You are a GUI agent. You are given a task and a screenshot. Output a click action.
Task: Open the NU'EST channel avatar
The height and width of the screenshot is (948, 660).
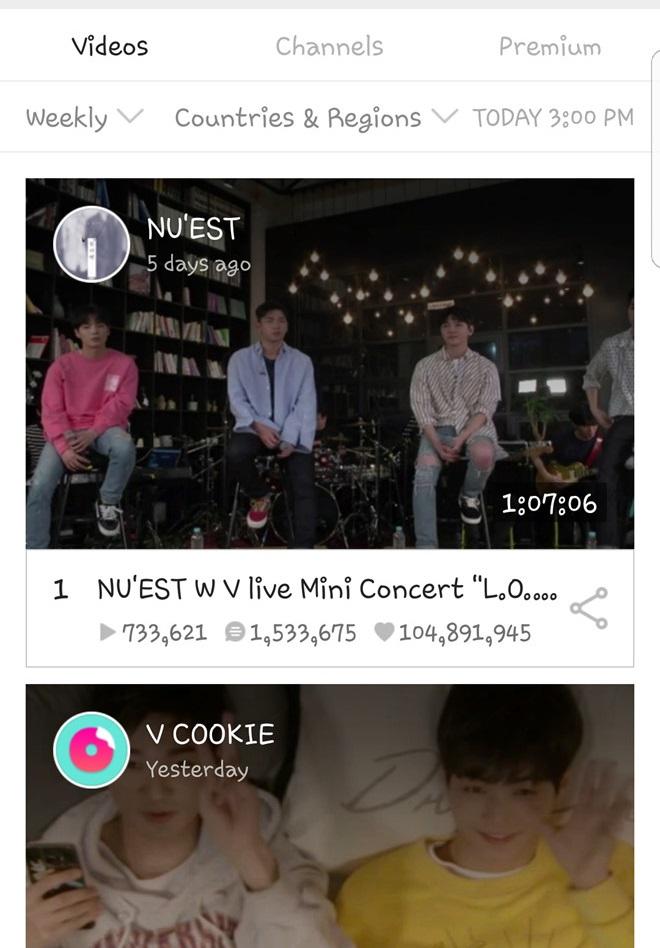[x=91, y=244]
